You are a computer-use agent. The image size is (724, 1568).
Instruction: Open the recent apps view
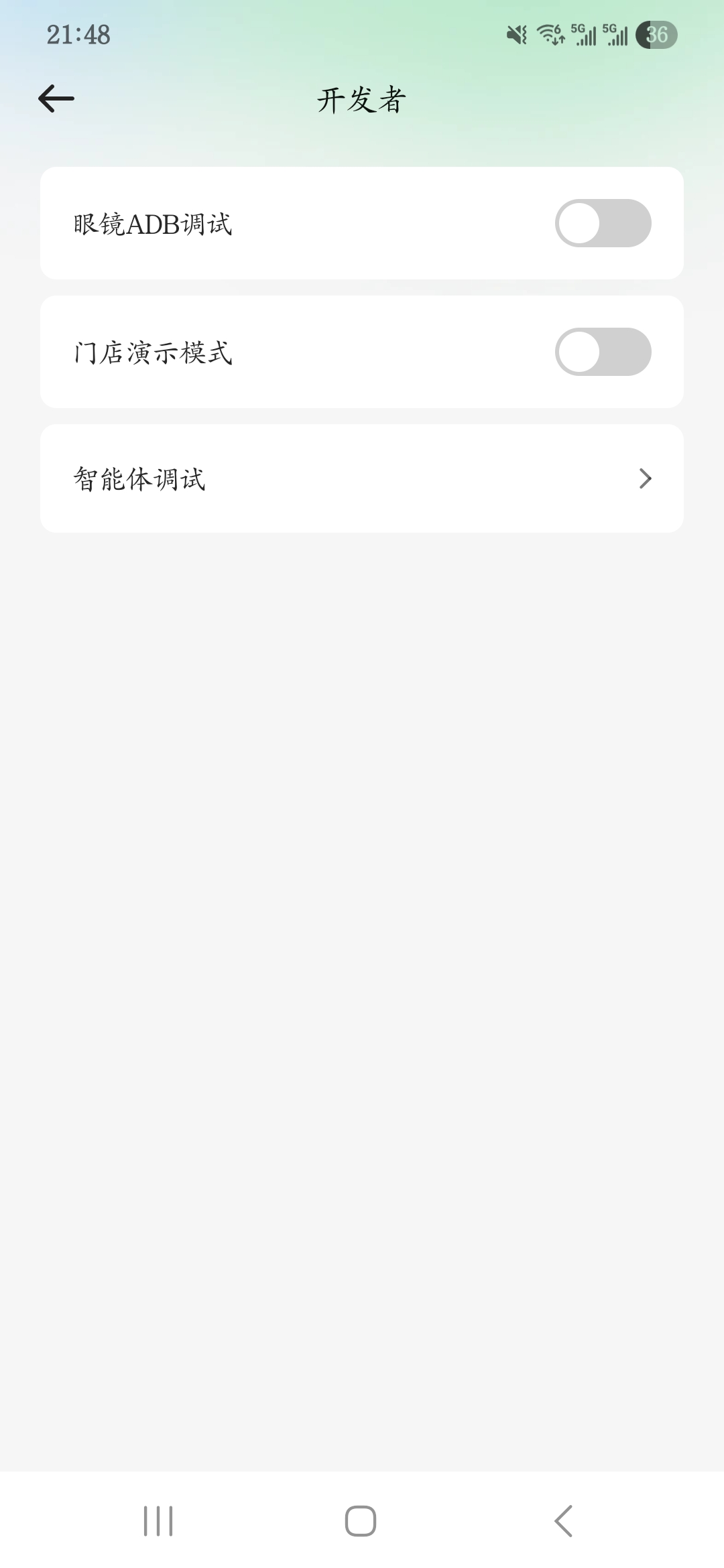158,1520
